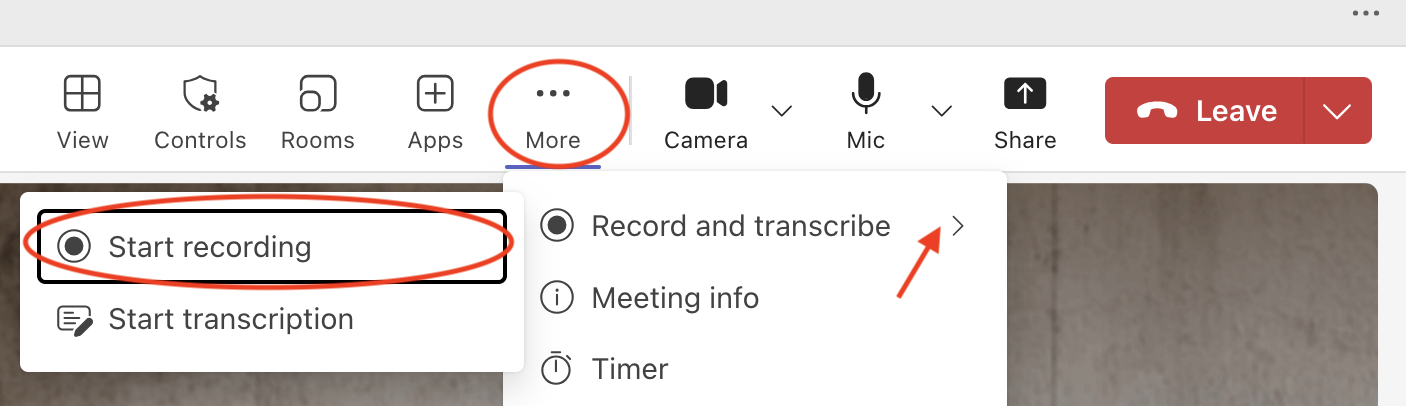Open meeting Controls
This screenshot has height=406, width=1406.
coord(200,111)
